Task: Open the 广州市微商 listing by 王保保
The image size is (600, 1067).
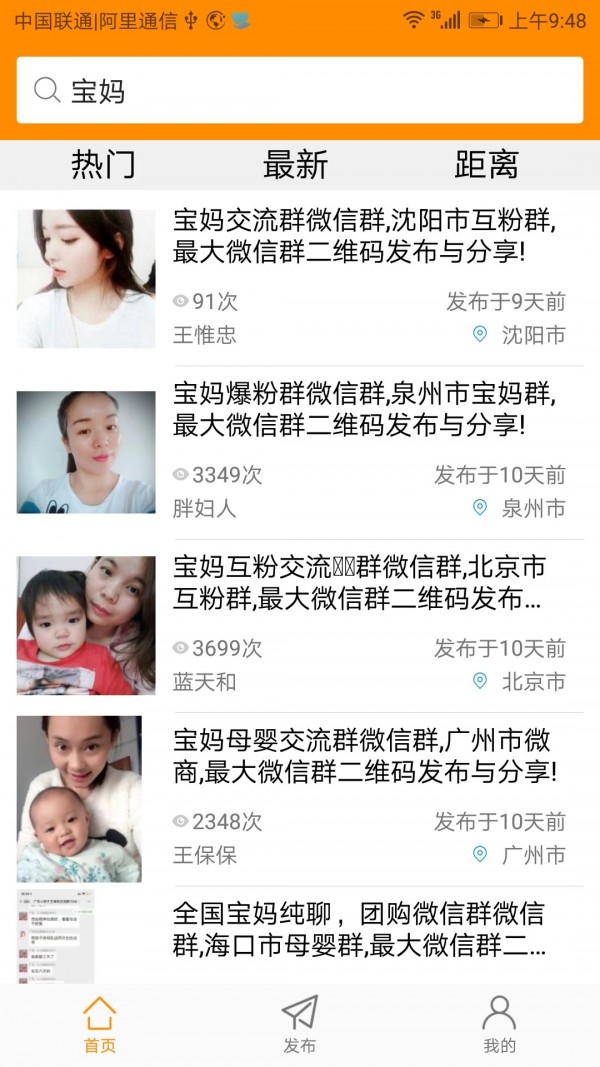Action: [x=300, y=799]
